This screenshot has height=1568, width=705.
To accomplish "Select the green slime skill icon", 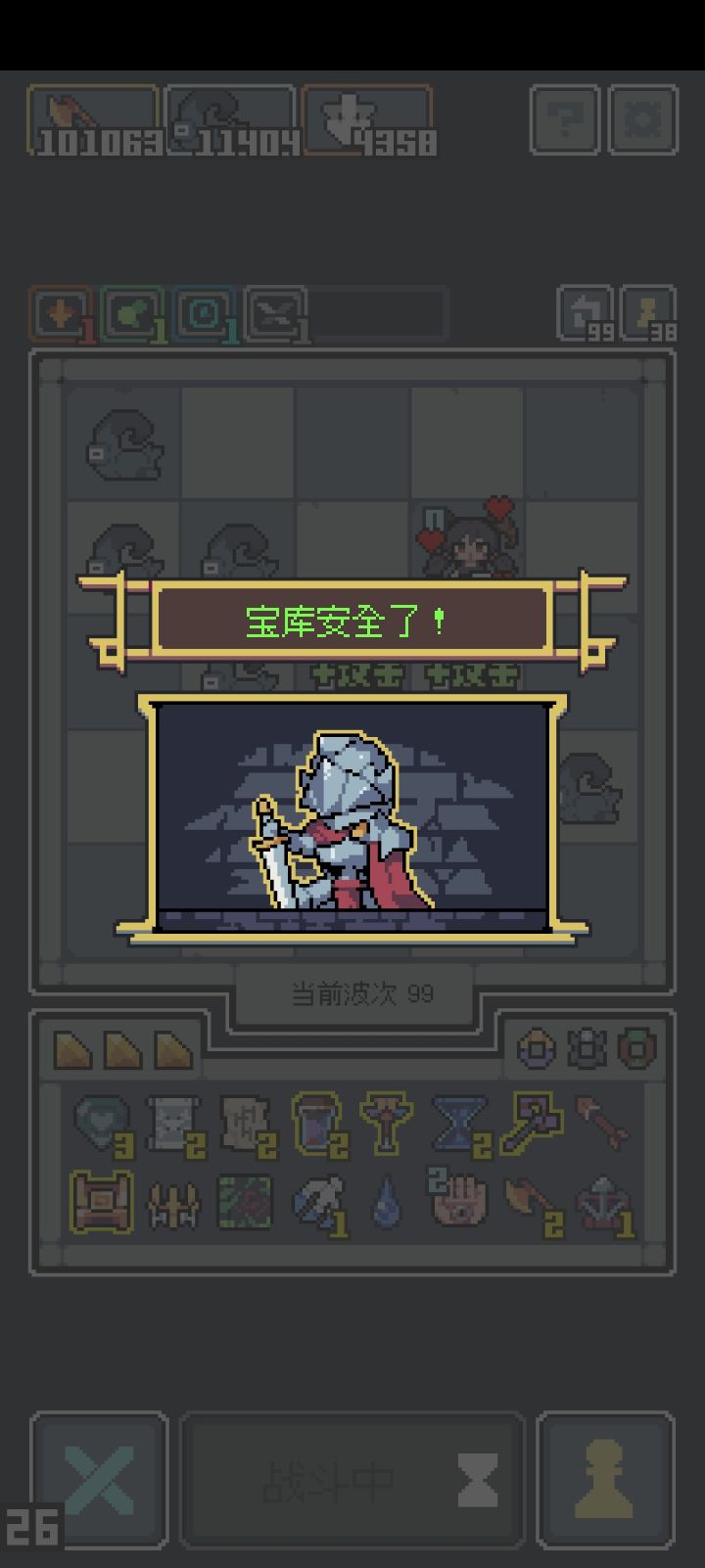I will (x=134, y=313).
